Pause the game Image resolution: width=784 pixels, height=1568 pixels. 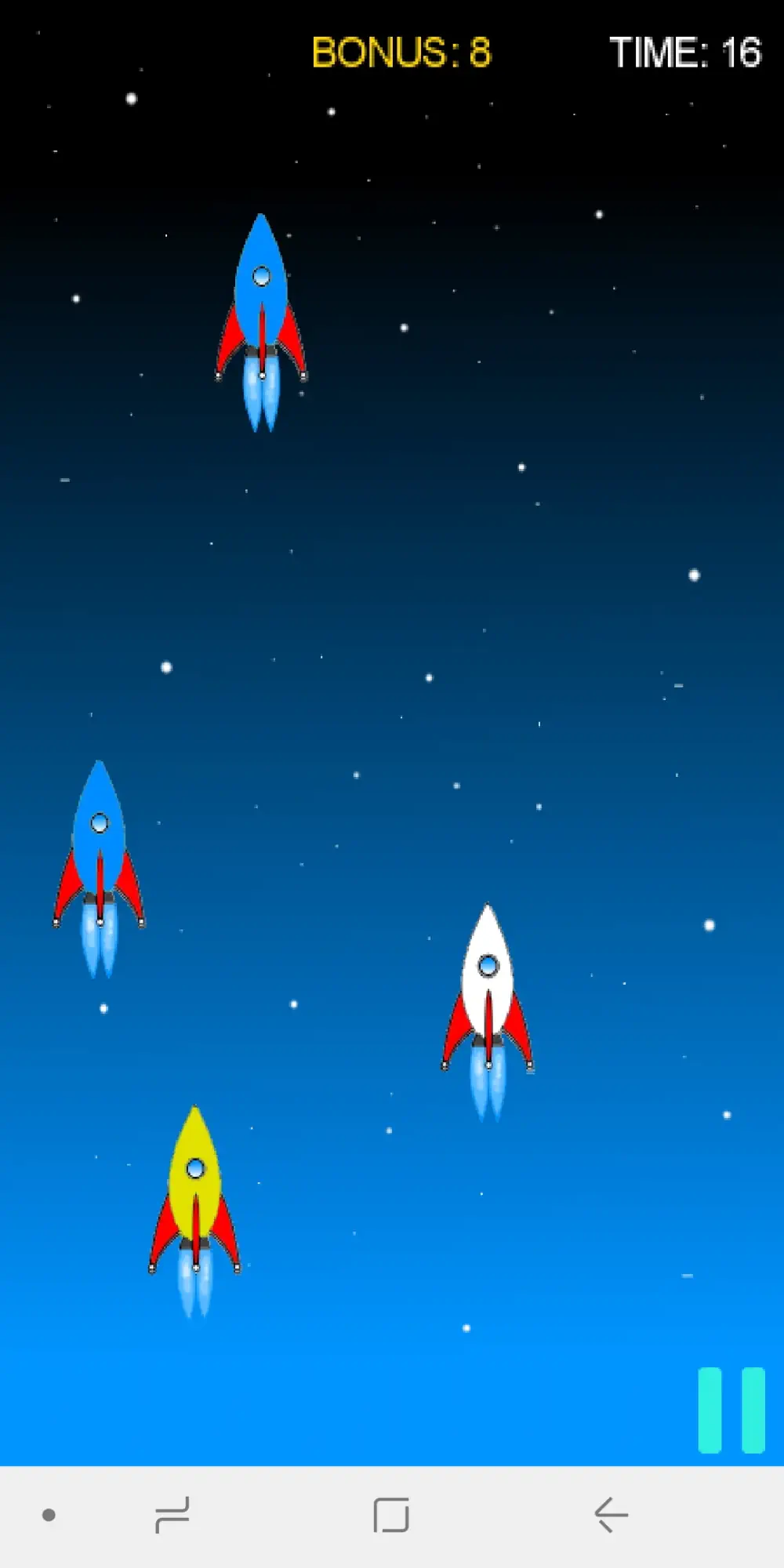731,1410
